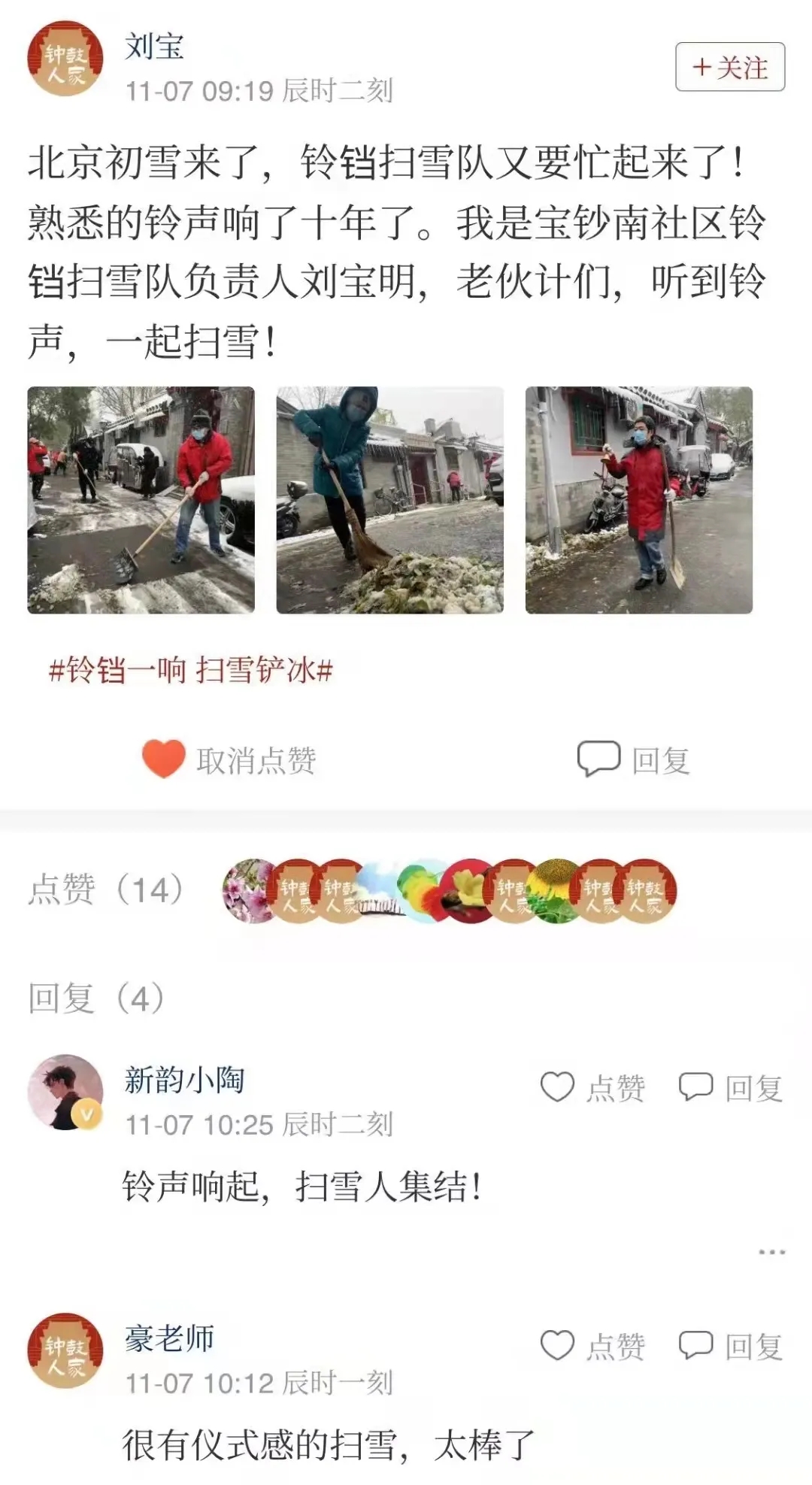Reply to 新韵小陶's comment

pyautogui.click(x=731, y=1088)
